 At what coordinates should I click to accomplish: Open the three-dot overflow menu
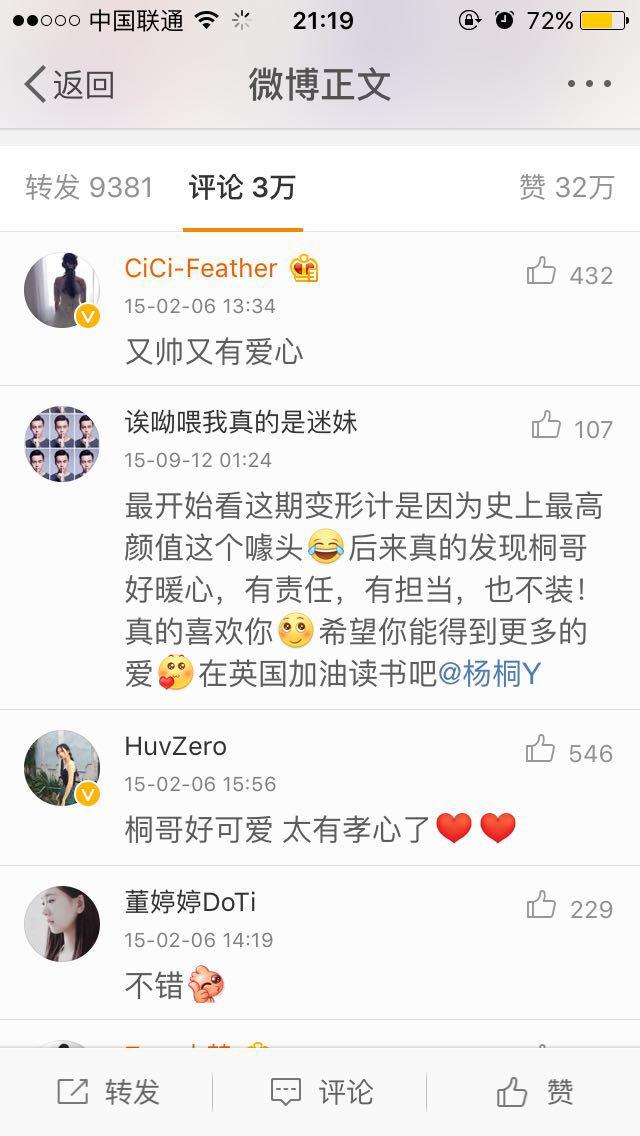[x=588, y=85]
